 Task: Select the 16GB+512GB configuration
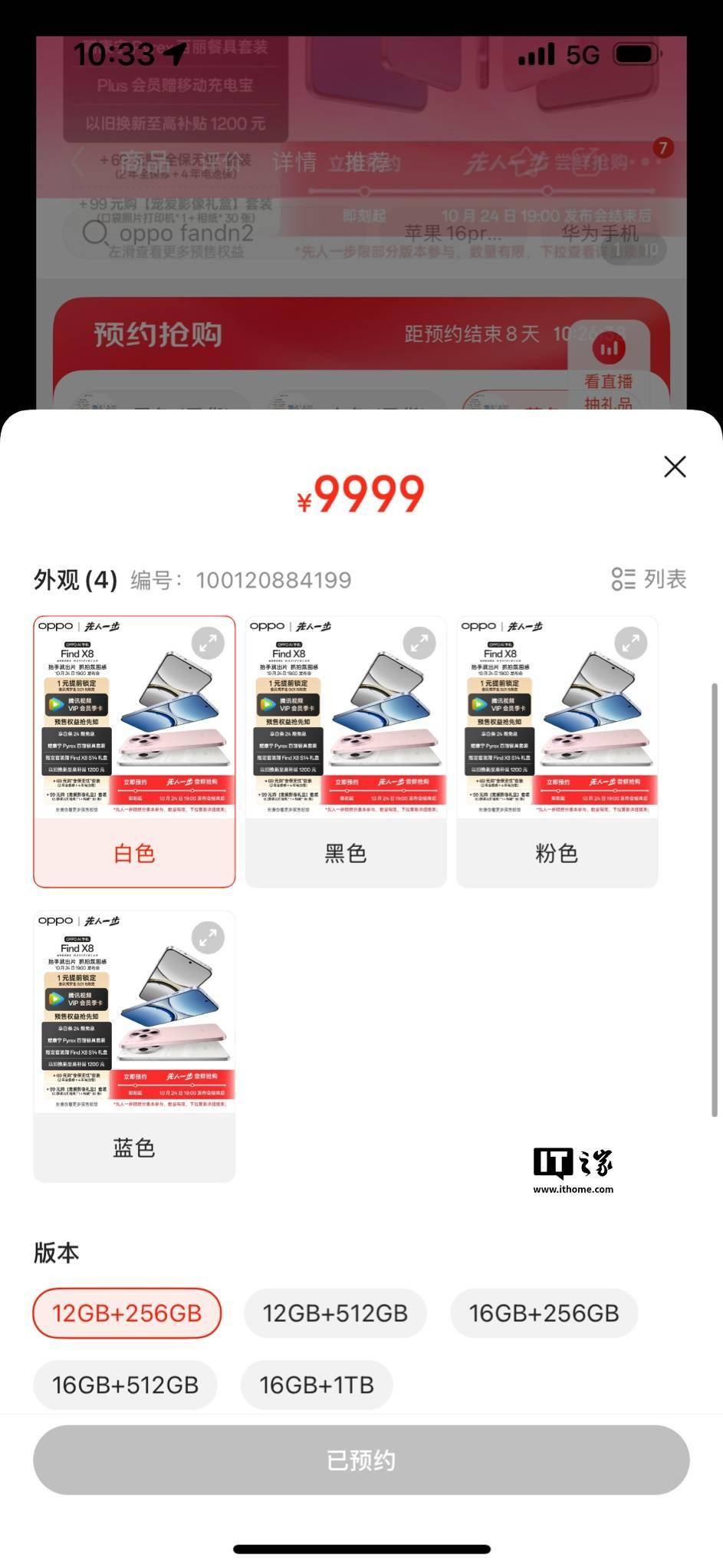point(125,1385)
